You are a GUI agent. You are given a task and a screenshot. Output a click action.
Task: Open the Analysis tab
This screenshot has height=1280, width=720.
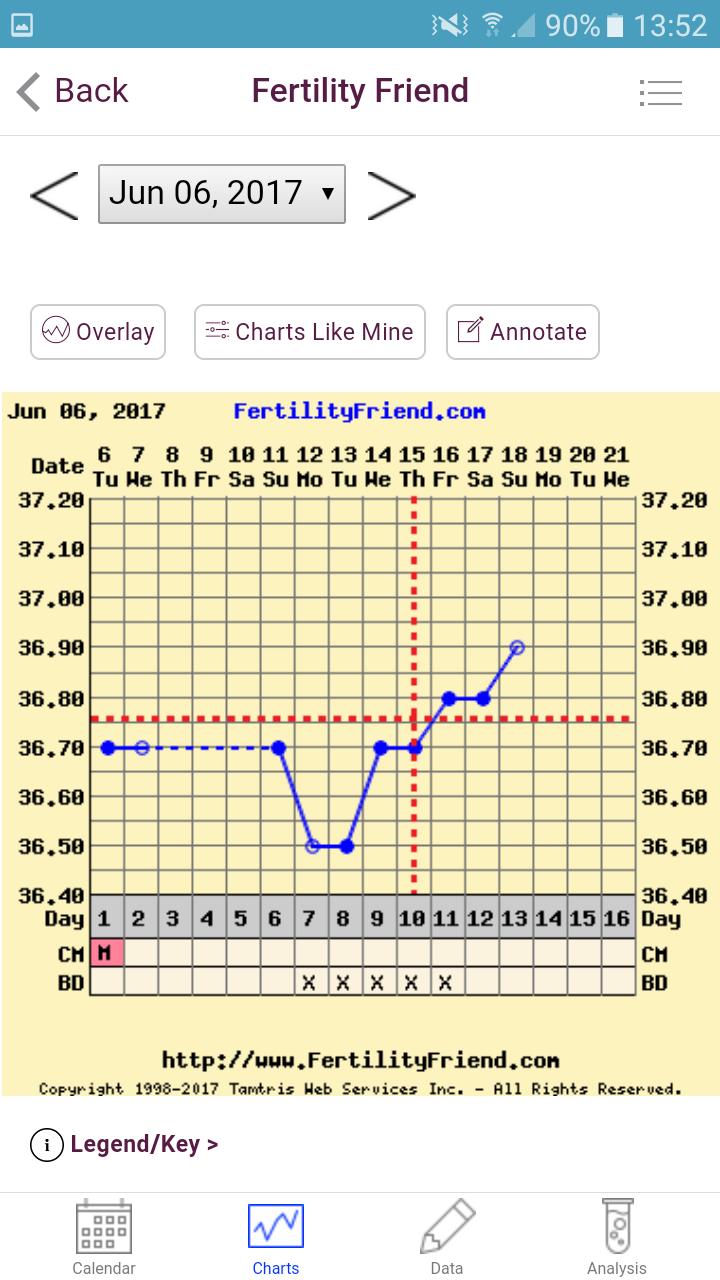click(617, 1237)
